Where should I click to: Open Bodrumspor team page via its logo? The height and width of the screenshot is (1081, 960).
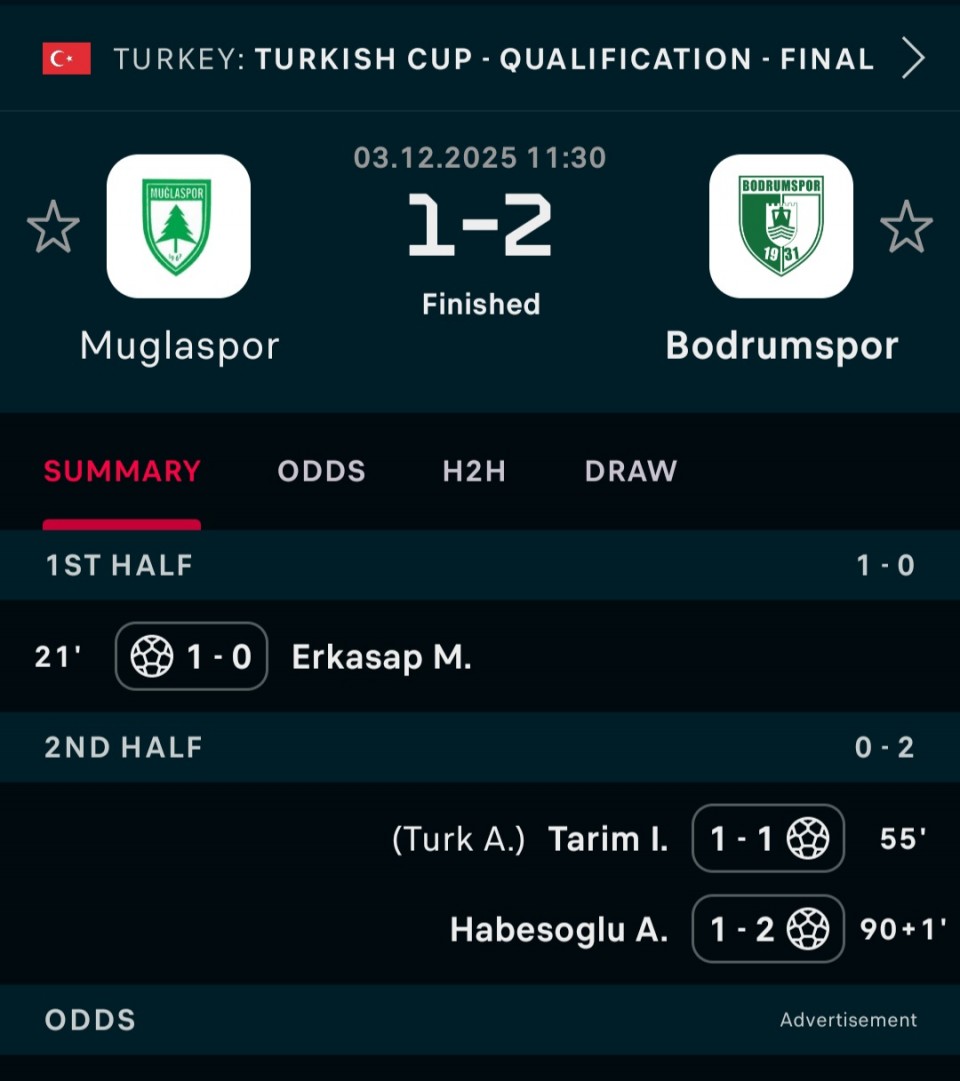click(x=781, y=227)
